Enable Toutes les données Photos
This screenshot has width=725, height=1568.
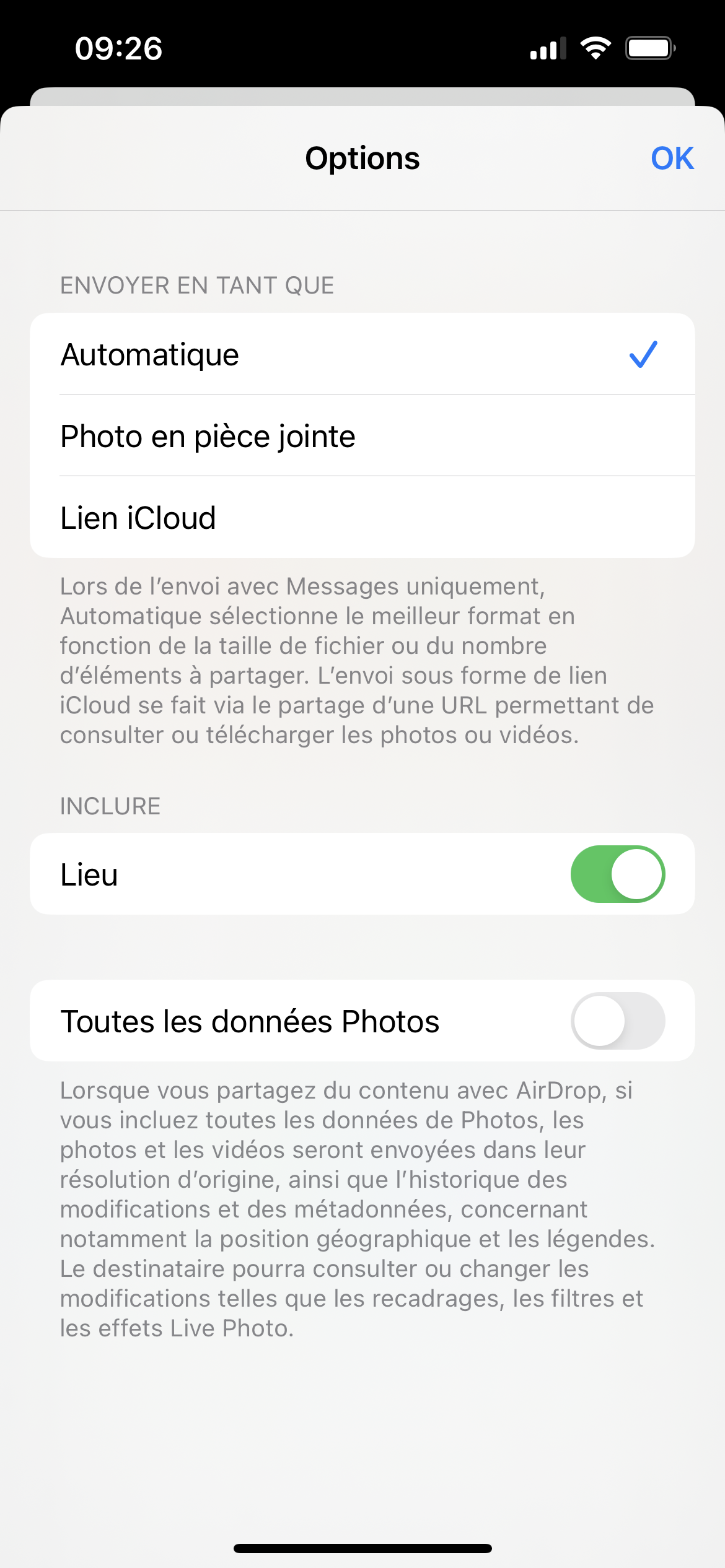(617, 1021)
